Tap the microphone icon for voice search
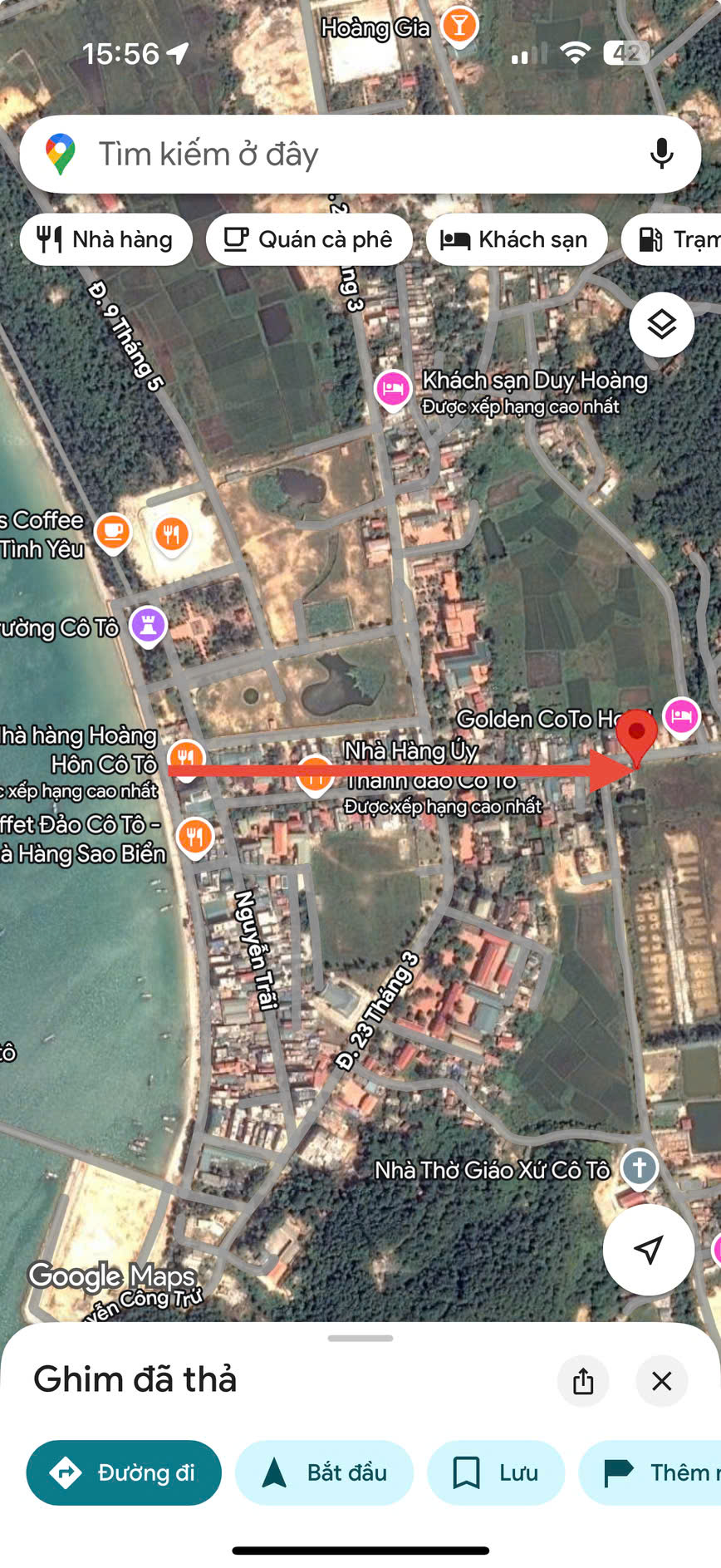This screenshot has height=1568, width=721. coord(662,154)
